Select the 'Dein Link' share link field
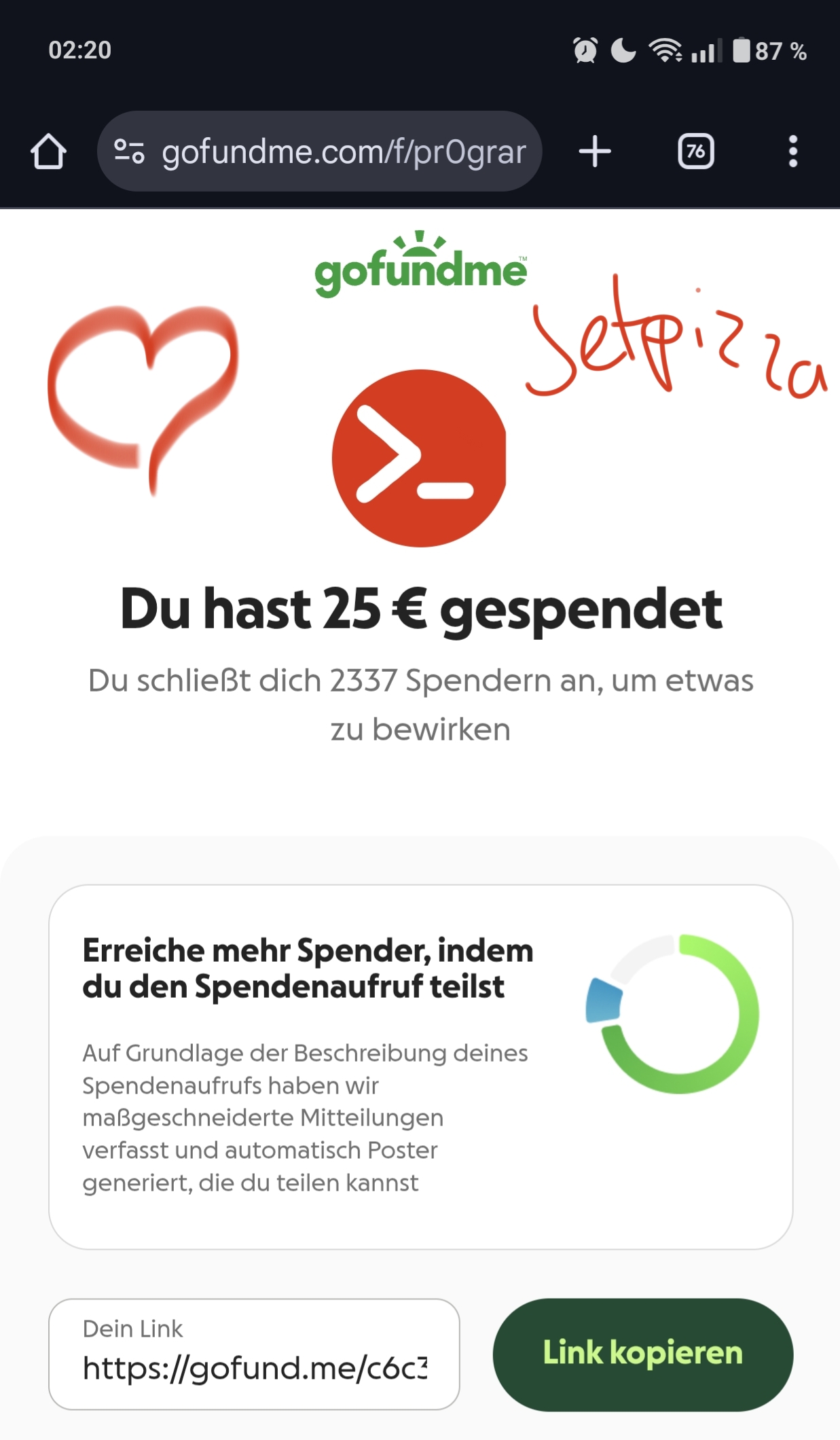This screenshot has height=1440, width=840. tap(254, 1354)
